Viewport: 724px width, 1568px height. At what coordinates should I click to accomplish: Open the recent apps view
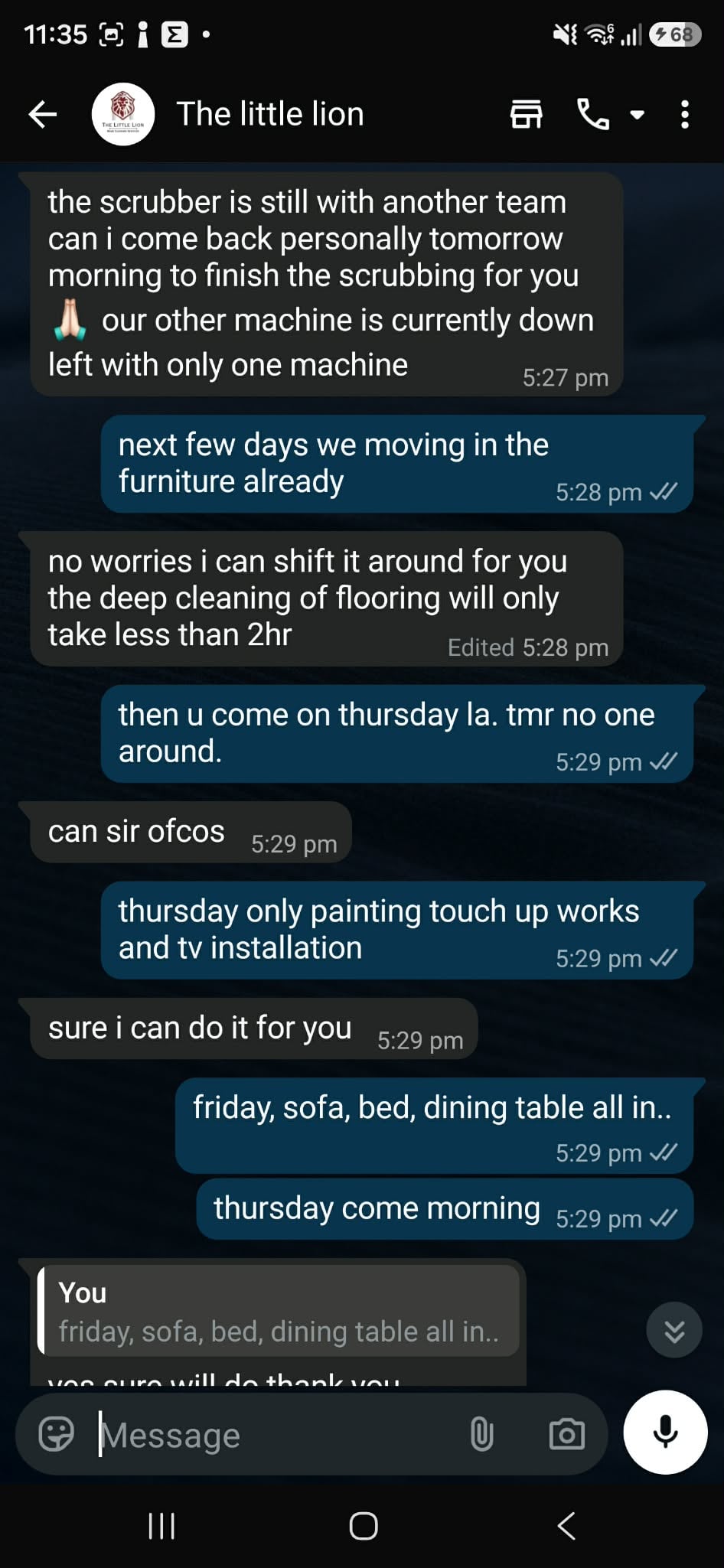click(x=161, y=1526)
